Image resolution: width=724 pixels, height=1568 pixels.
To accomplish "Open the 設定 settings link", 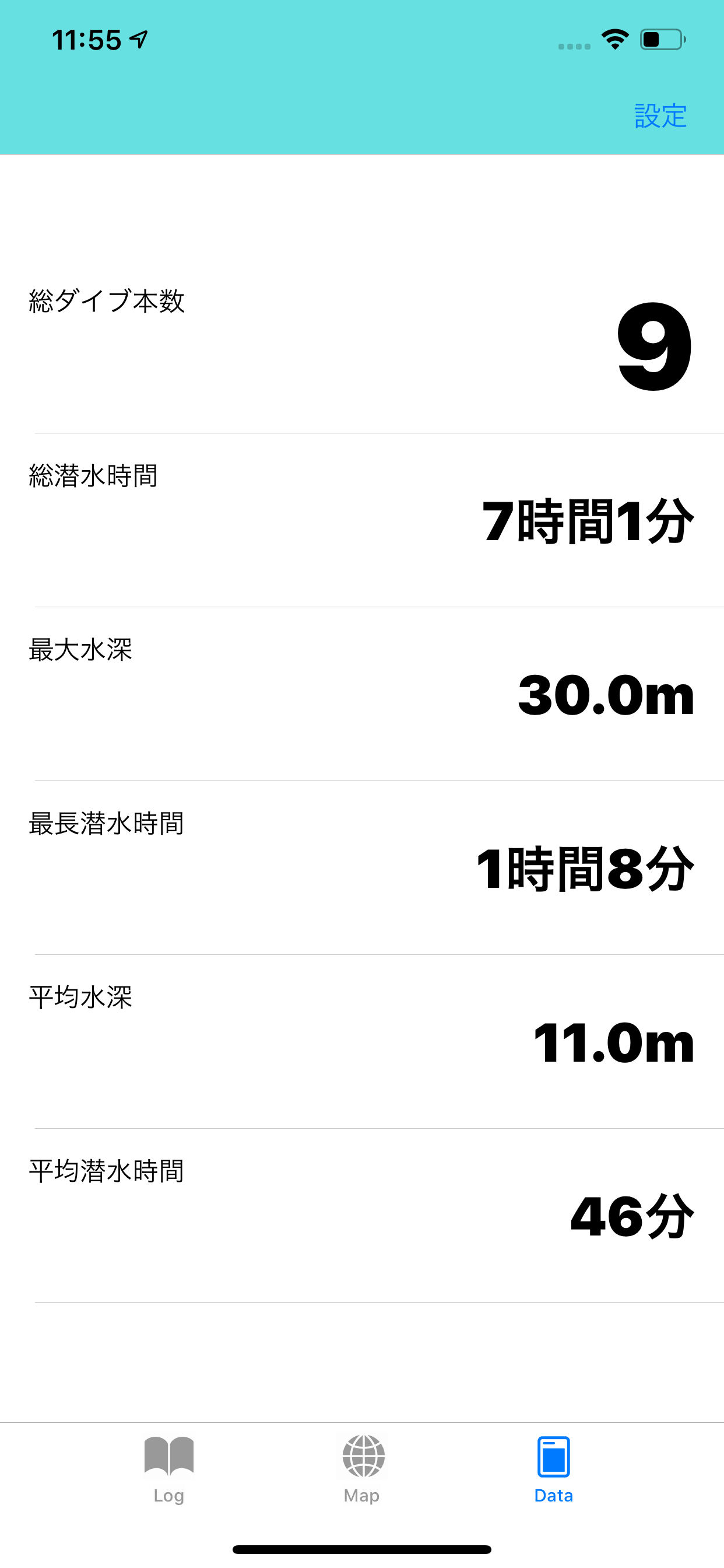I will (x=659, y=116).
